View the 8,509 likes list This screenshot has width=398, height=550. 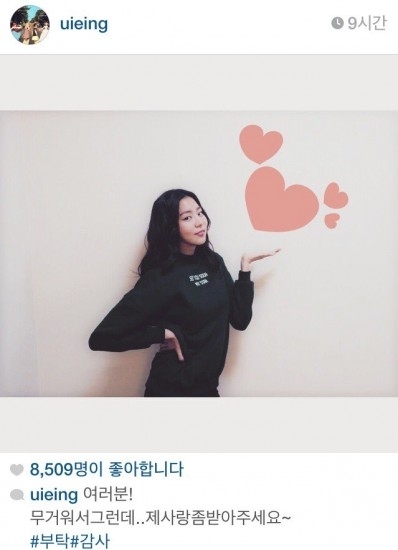[107, 469]
